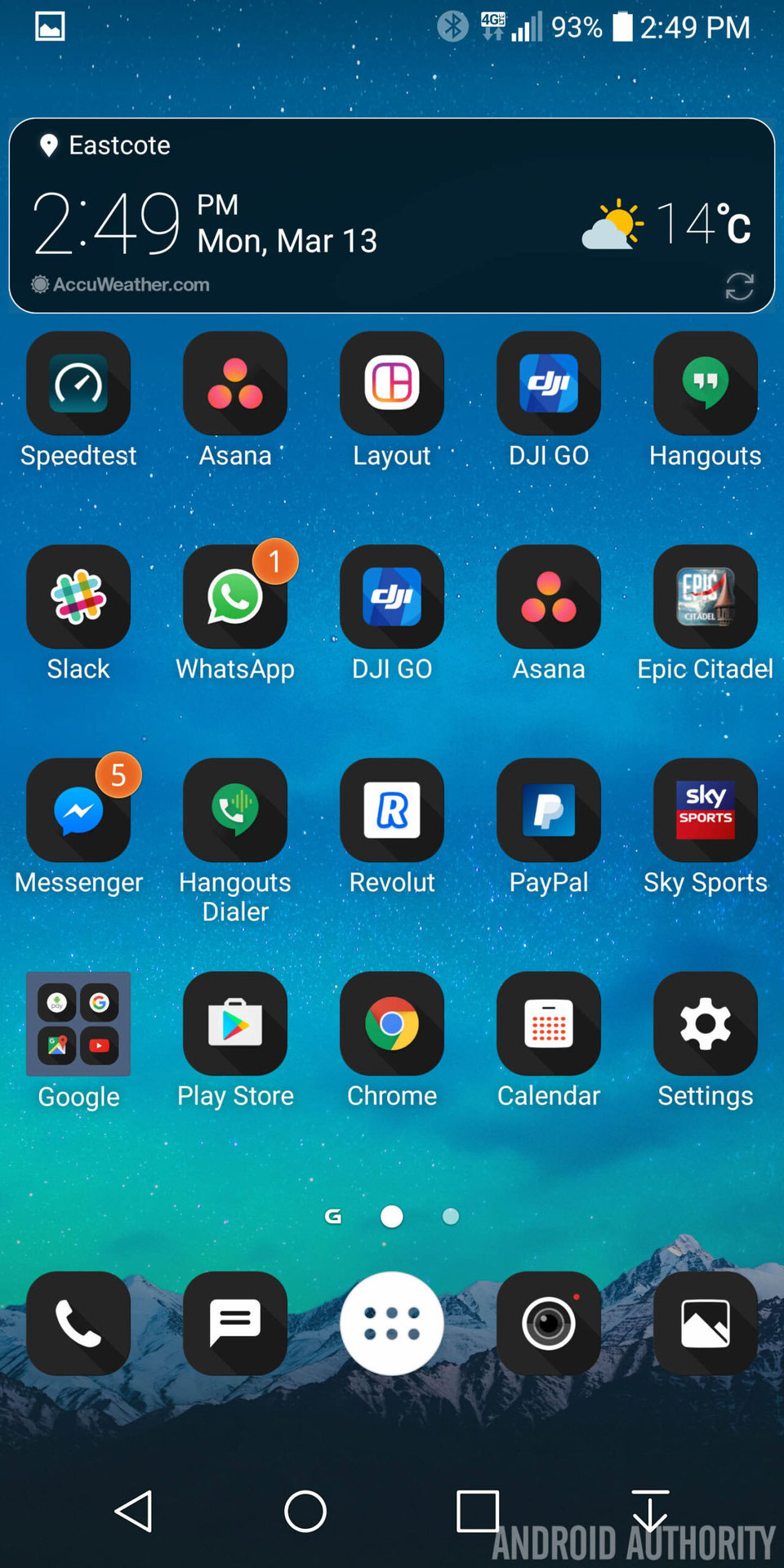This screenshot has width=784, height=1568.
Task: Open Settings
Action: coord(706,1024)
